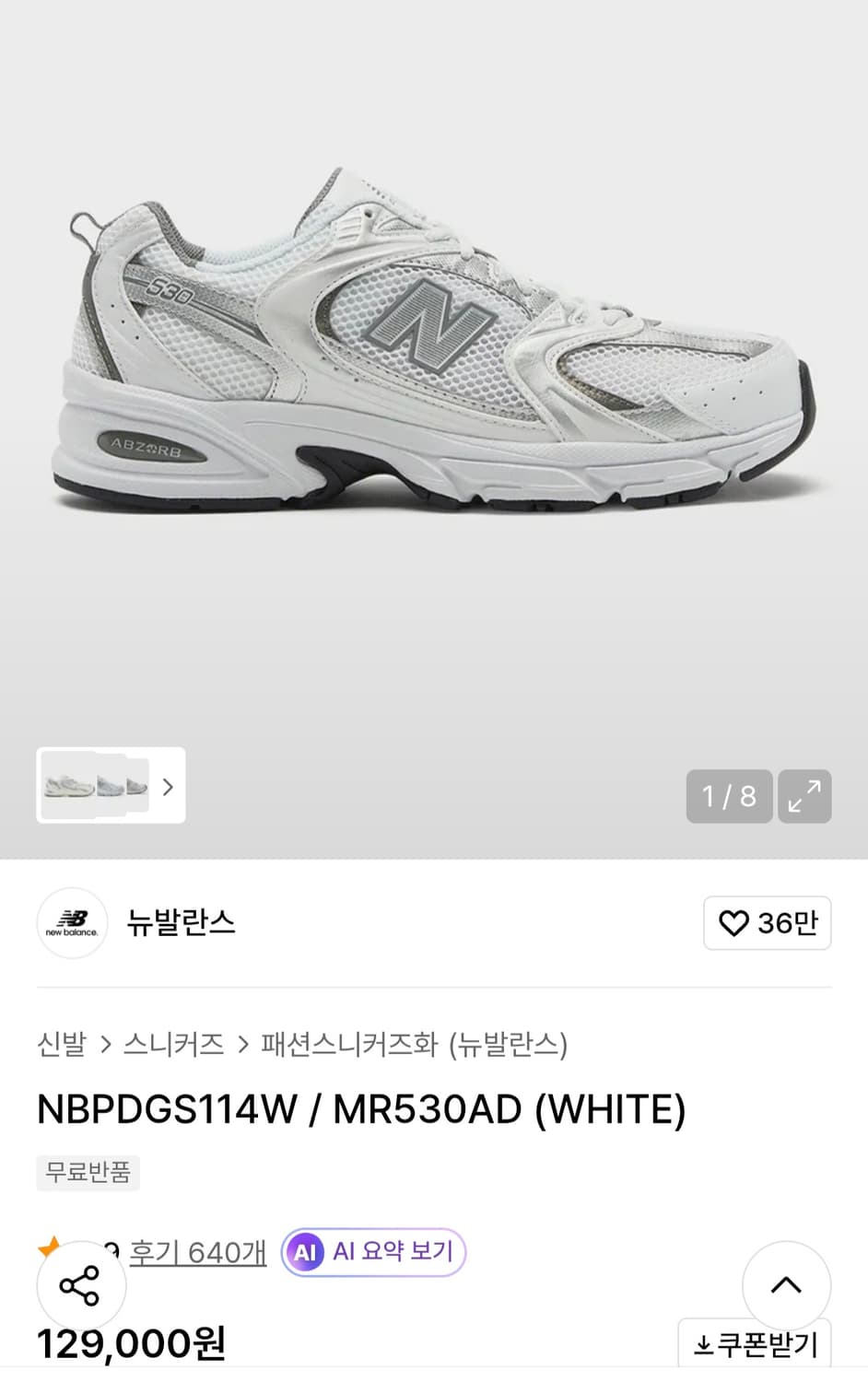
Task: Tap the fullscreen expand icon on product image
Action: pos(804,796)
